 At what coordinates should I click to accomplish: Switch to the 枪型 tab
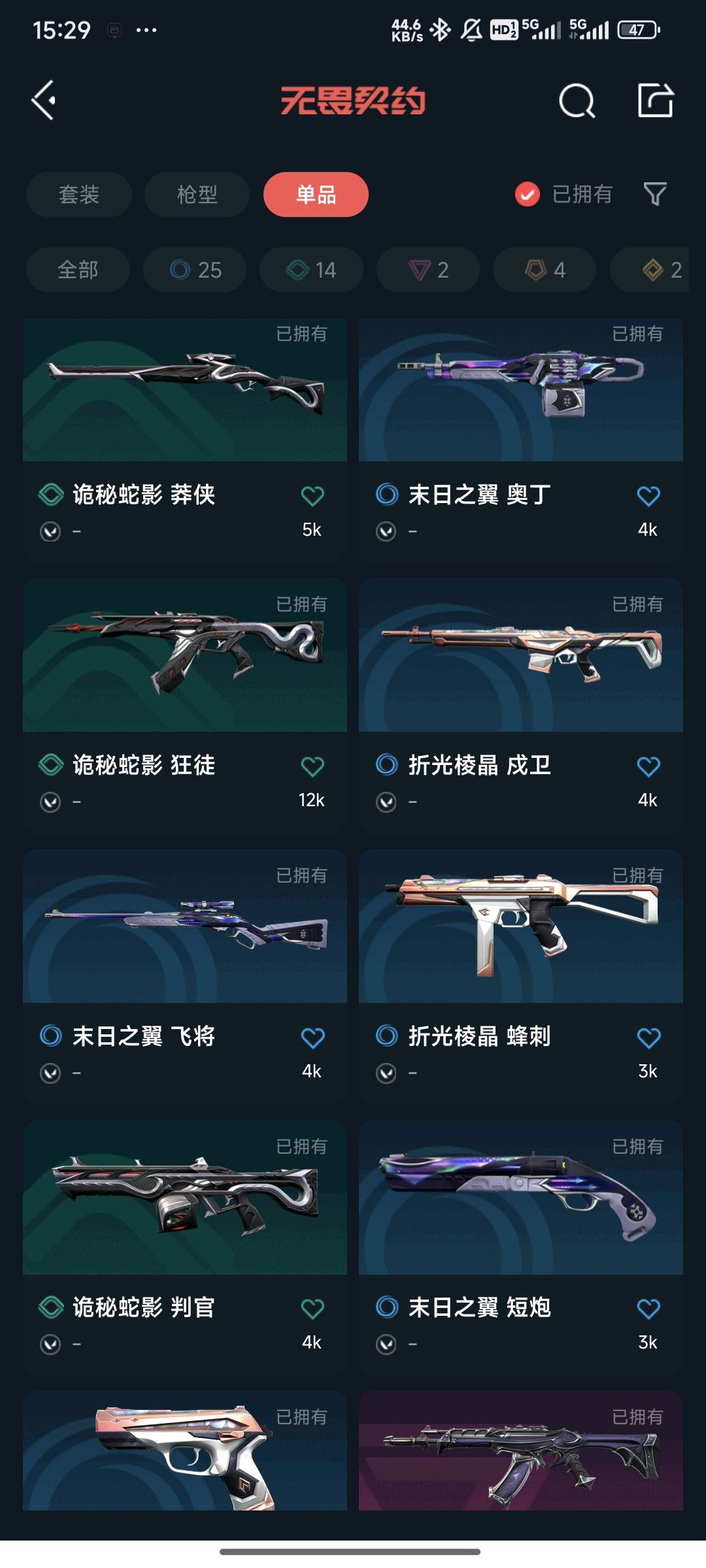pos(197,195)
